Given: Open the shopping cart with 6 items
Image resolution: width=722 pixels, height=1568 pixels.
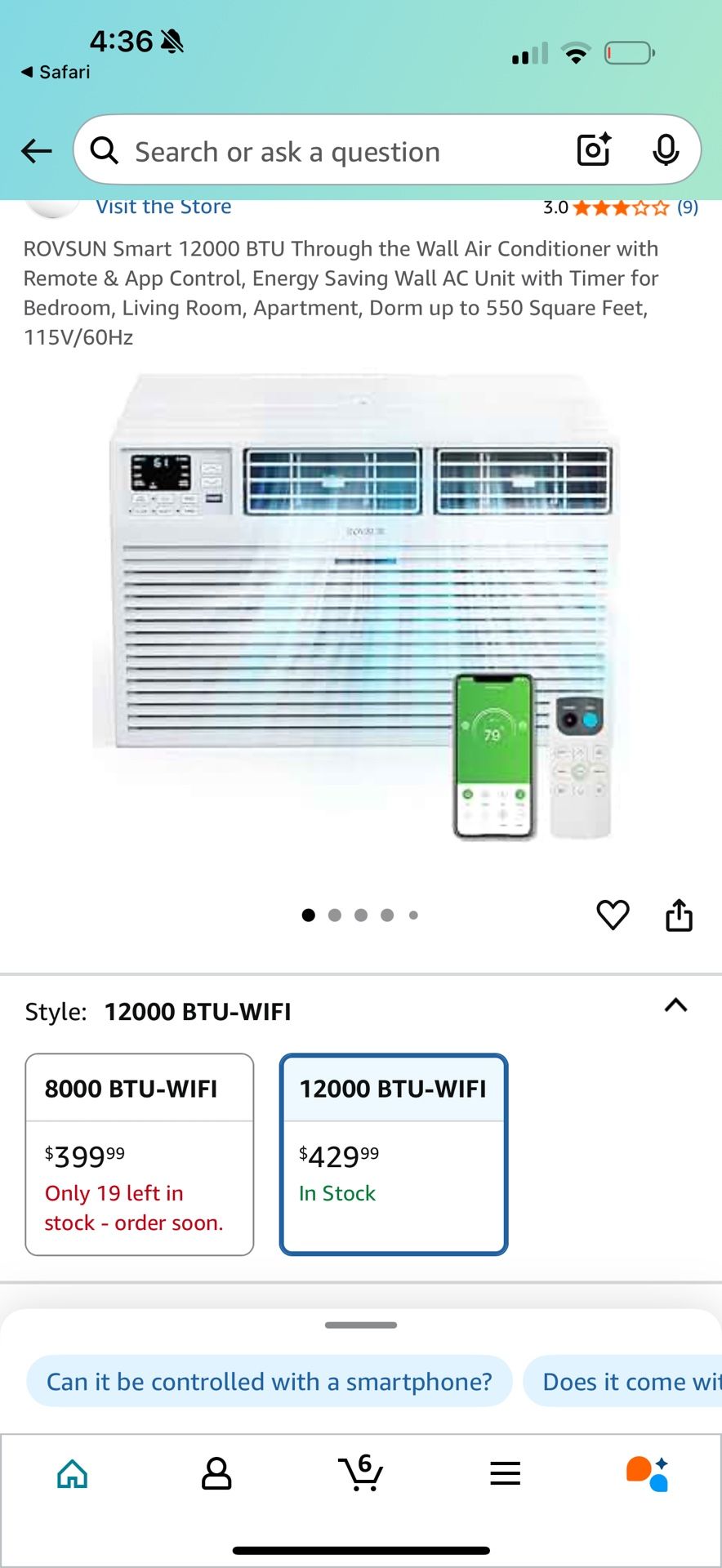Looking at the screenshot, I should [x=360, y=1472].
